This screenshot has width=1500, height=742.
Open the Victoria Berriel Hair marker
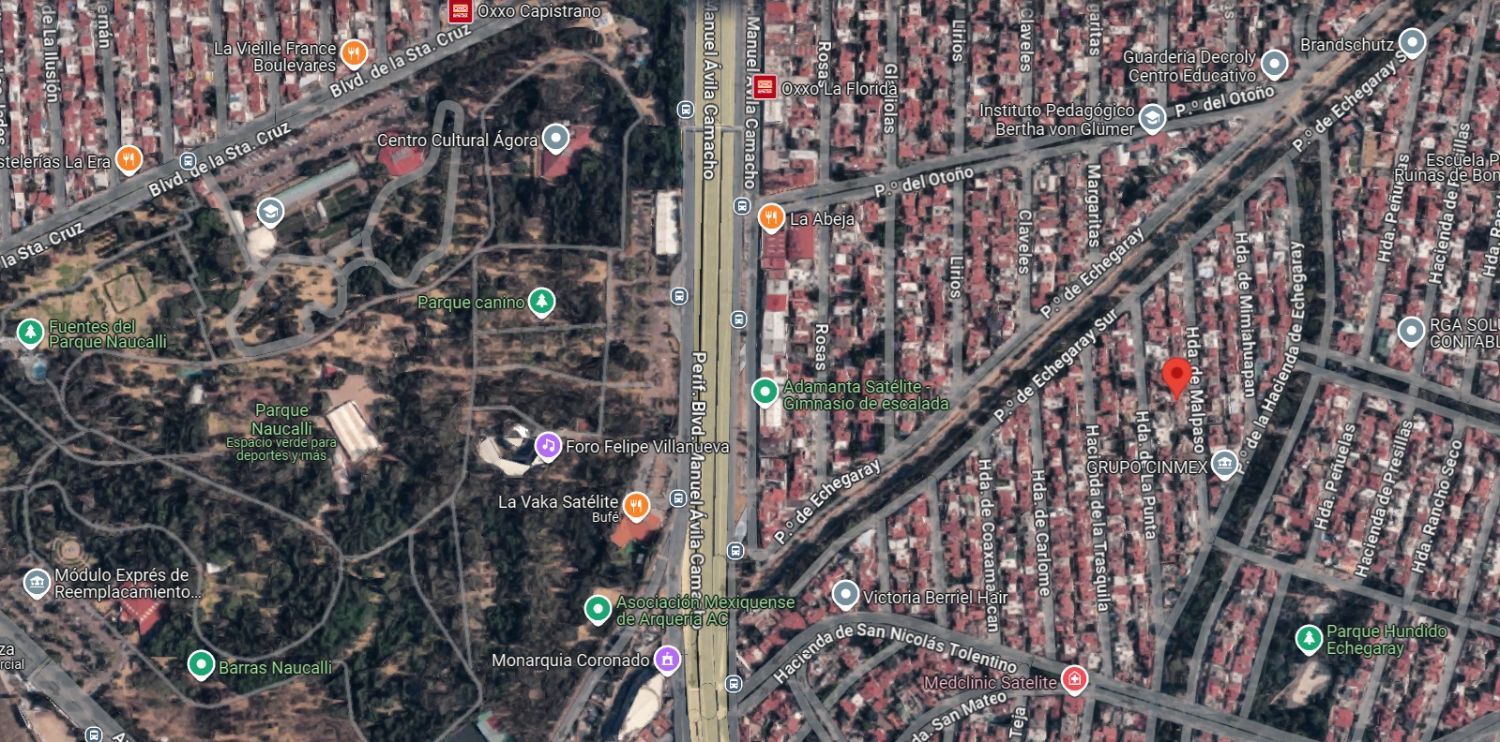point(845,596)
